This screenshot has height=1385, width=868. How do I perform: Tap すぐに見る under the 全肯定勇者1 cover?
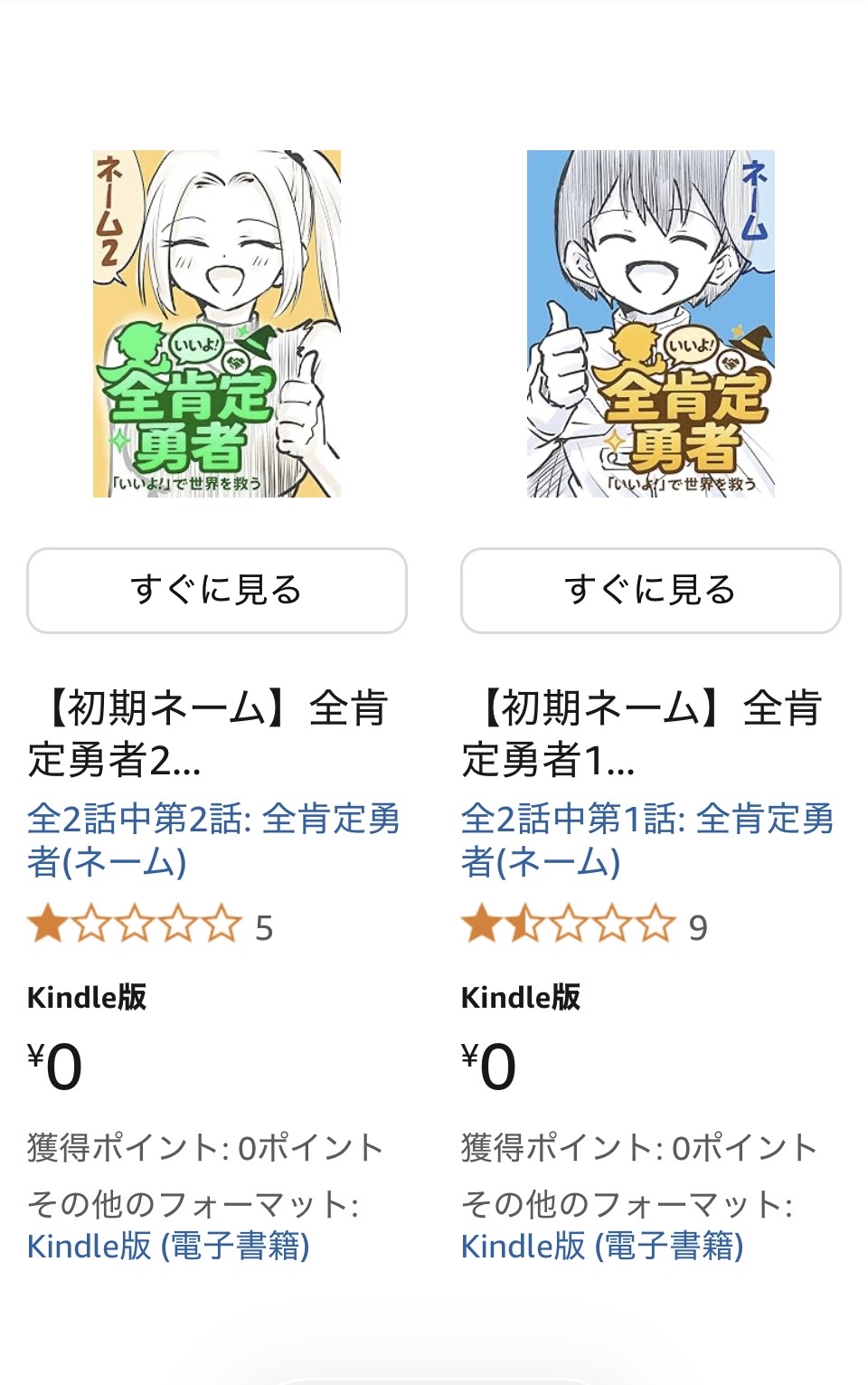click(651, 591)
